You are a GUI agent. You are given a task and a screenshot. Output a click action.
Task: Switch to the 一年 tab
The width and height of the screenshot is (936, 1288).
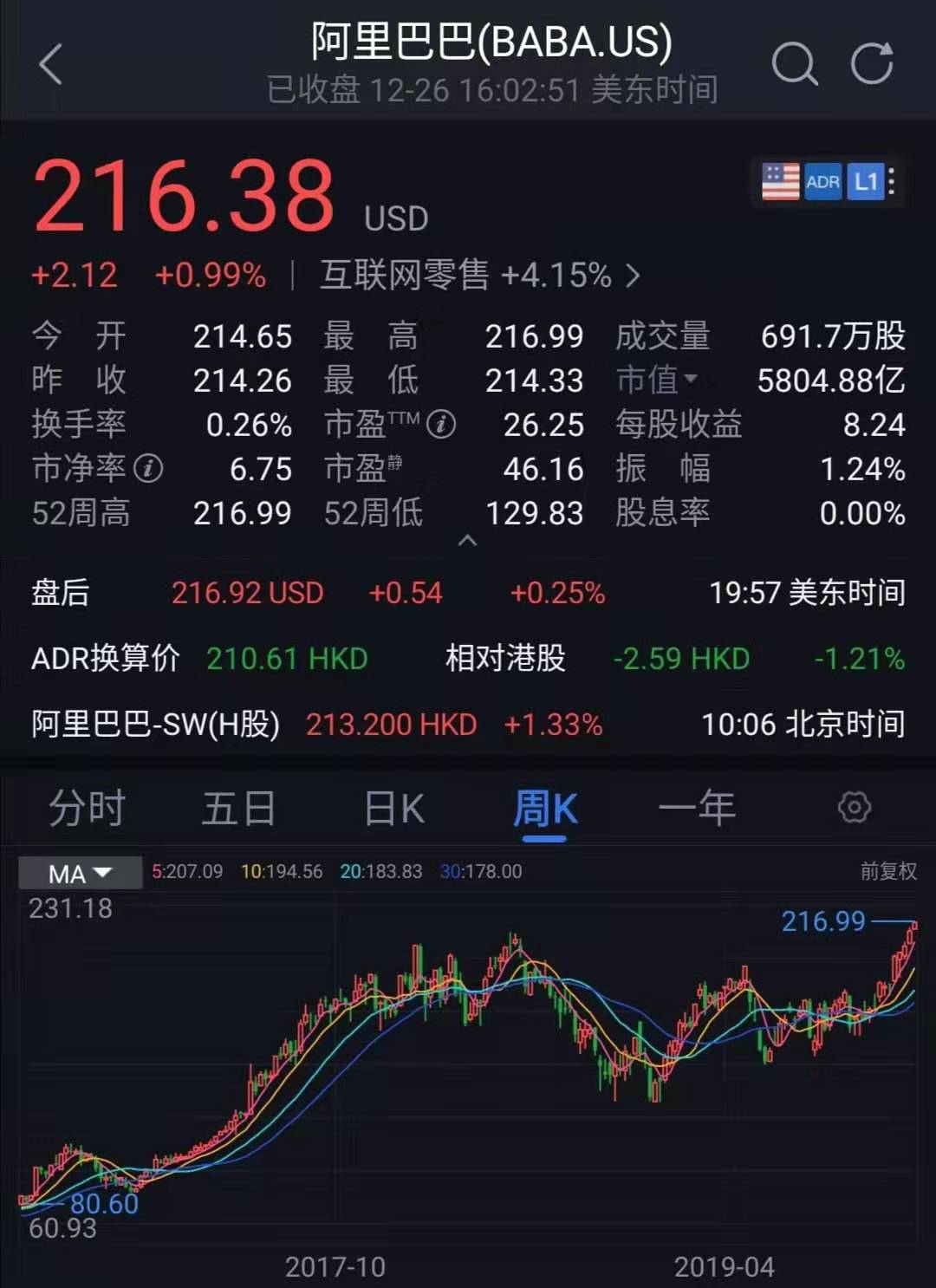[699, 808]
